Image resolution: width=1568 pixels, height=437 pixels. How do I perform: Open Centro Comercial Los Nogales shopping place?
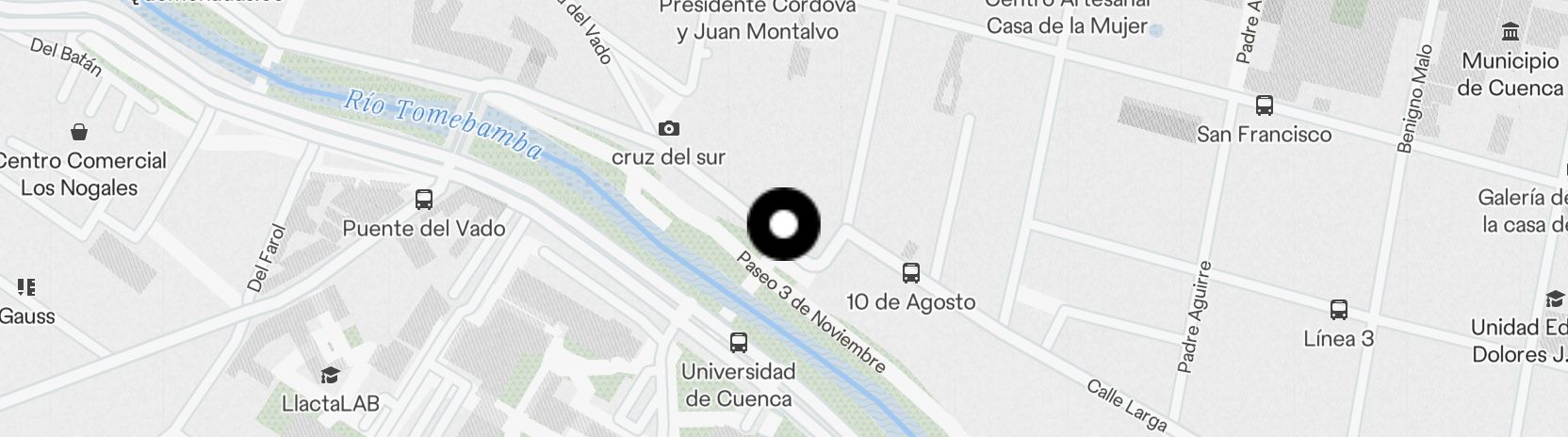79,132
